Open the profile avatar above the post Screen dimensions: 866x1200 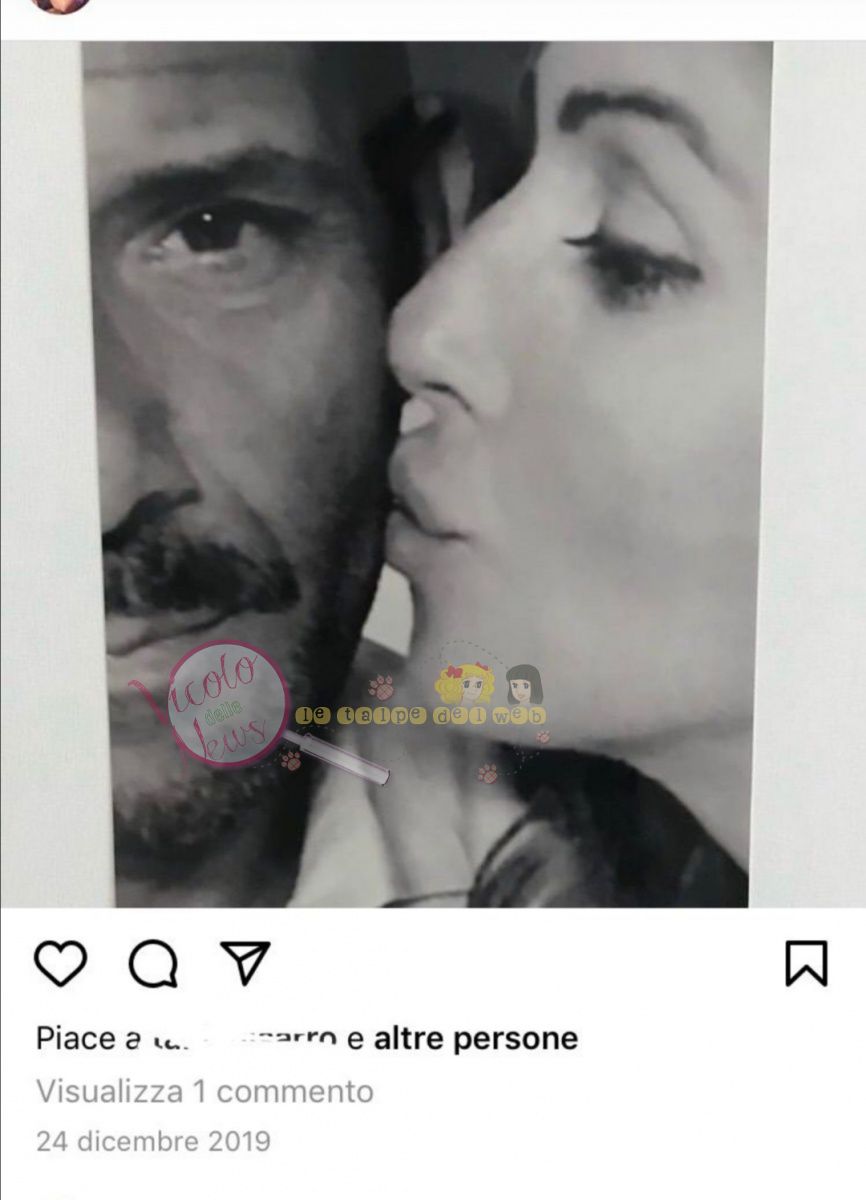pyautogui.click(x=62, y=4)
